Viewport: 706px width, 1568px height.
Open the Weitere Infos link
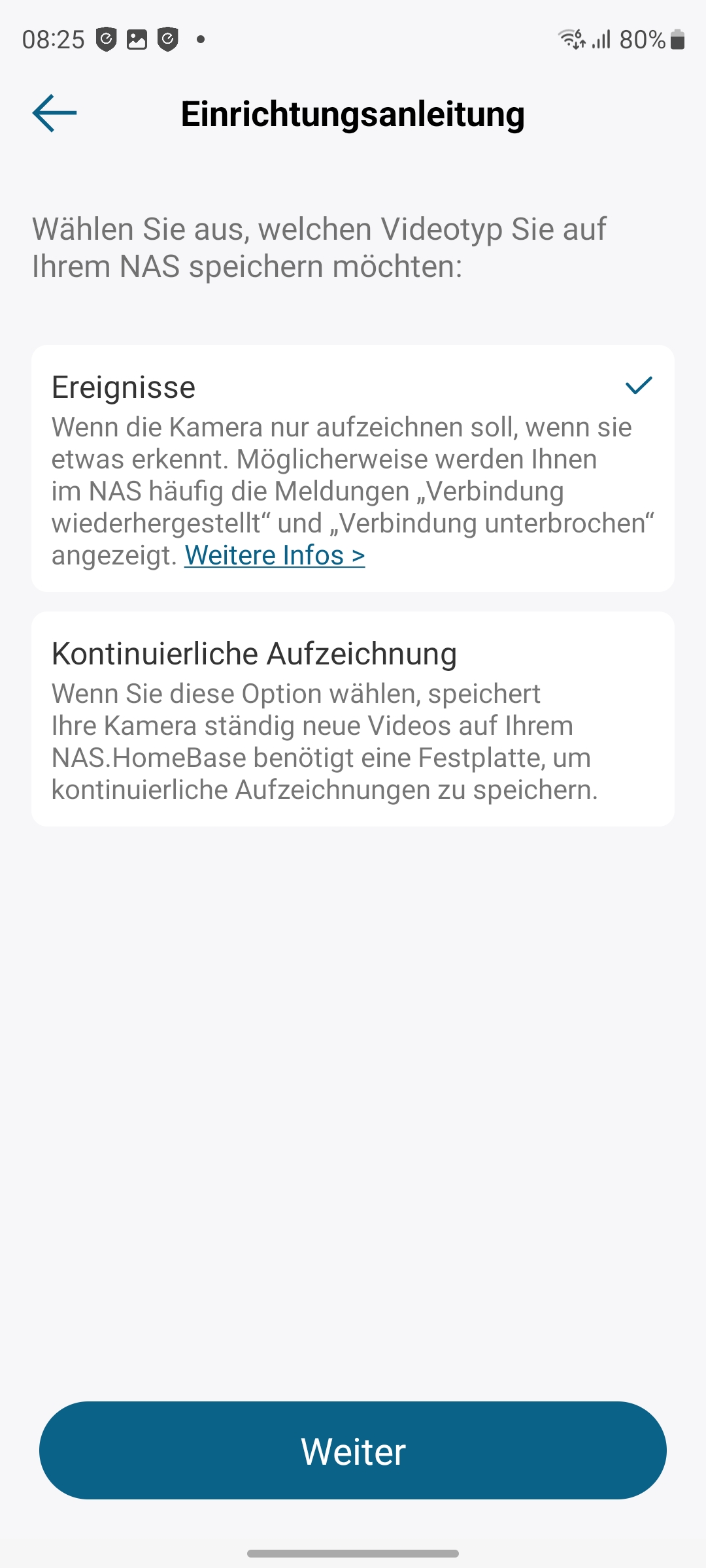click(275, 555)
